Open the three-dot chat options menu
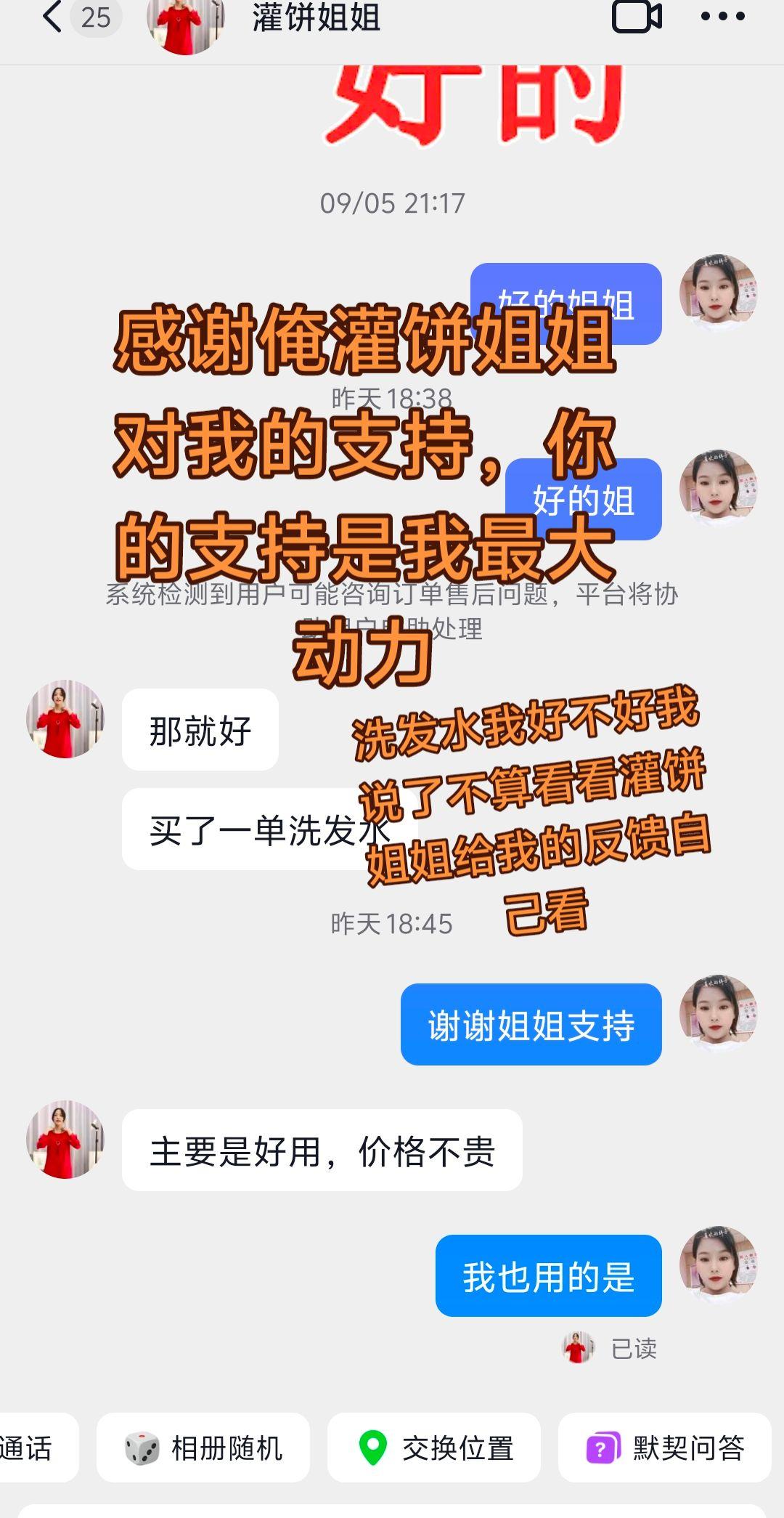Screen dimensions: 784x1518 722,17
